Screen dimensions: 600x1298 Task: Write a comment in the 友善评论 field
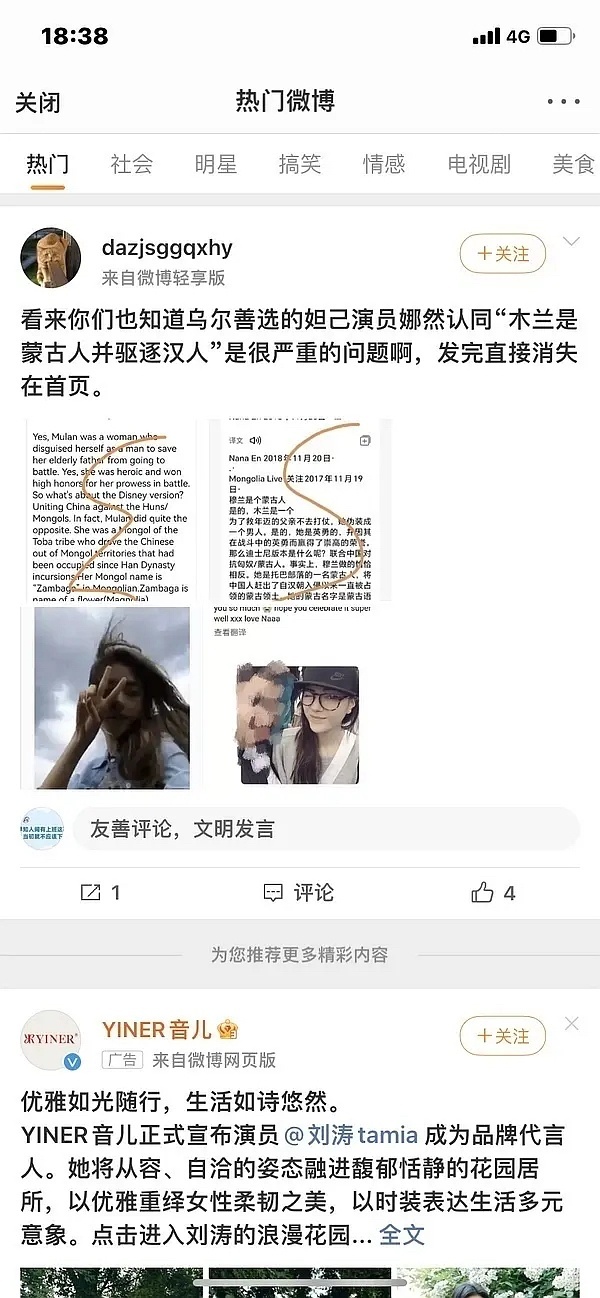pyautogui.click(x=325, y=829)
